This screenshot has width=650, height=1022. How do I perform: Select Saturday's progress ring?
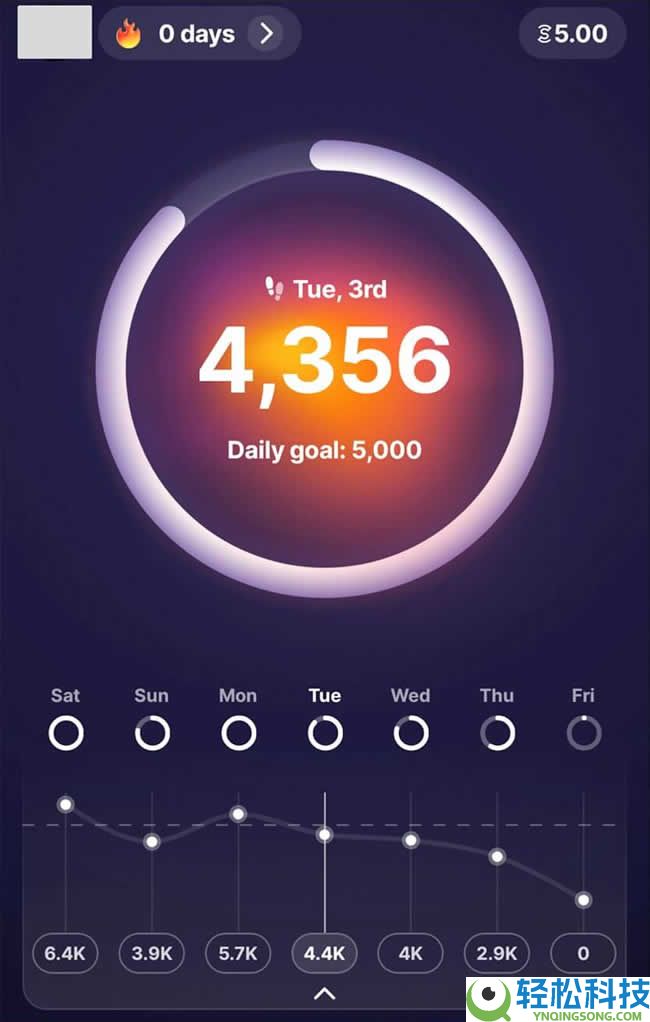[66, 733]
